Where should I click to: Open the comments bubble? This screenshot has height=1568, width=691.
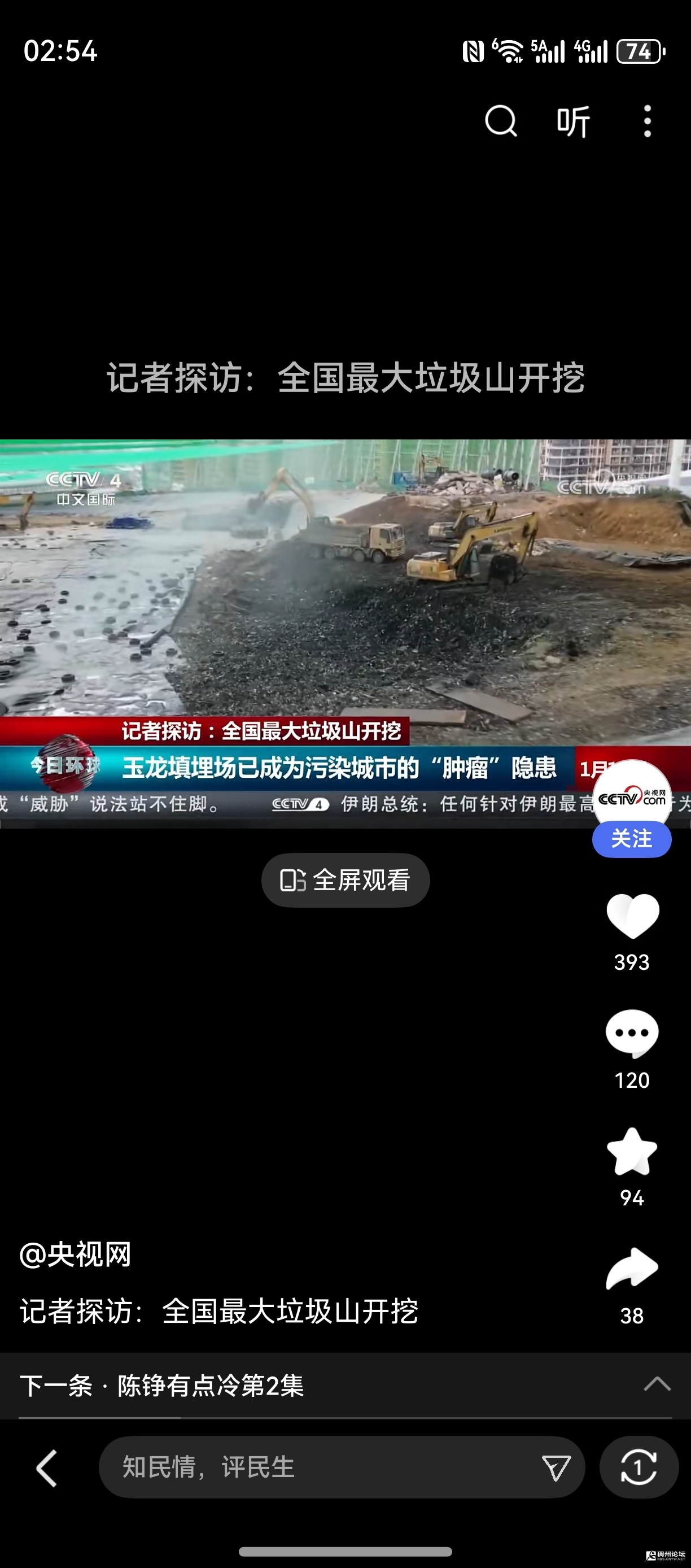tap(632, 1034)
